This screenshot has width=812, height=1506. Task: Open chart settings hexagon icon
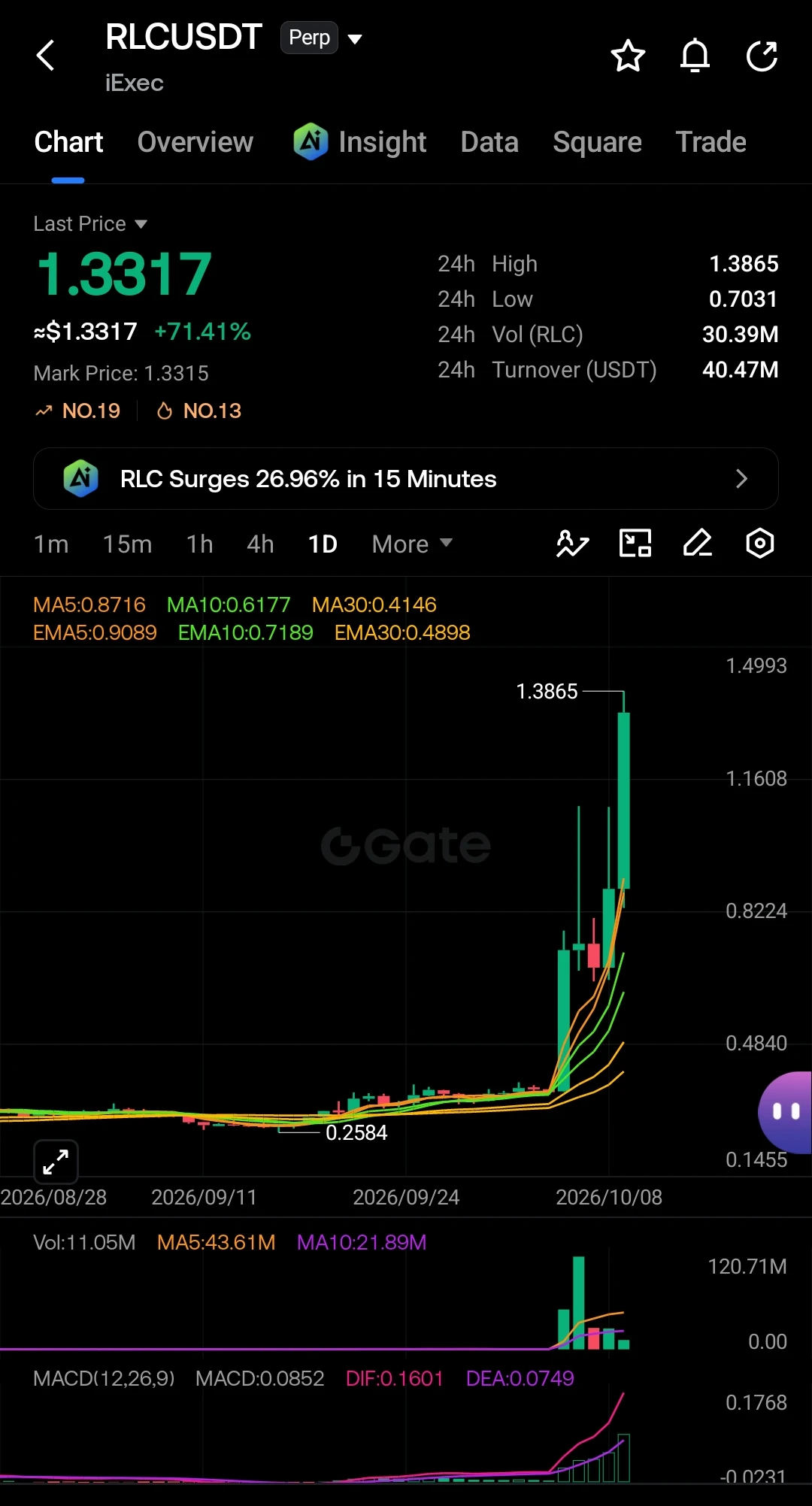[x=759, y=543]
